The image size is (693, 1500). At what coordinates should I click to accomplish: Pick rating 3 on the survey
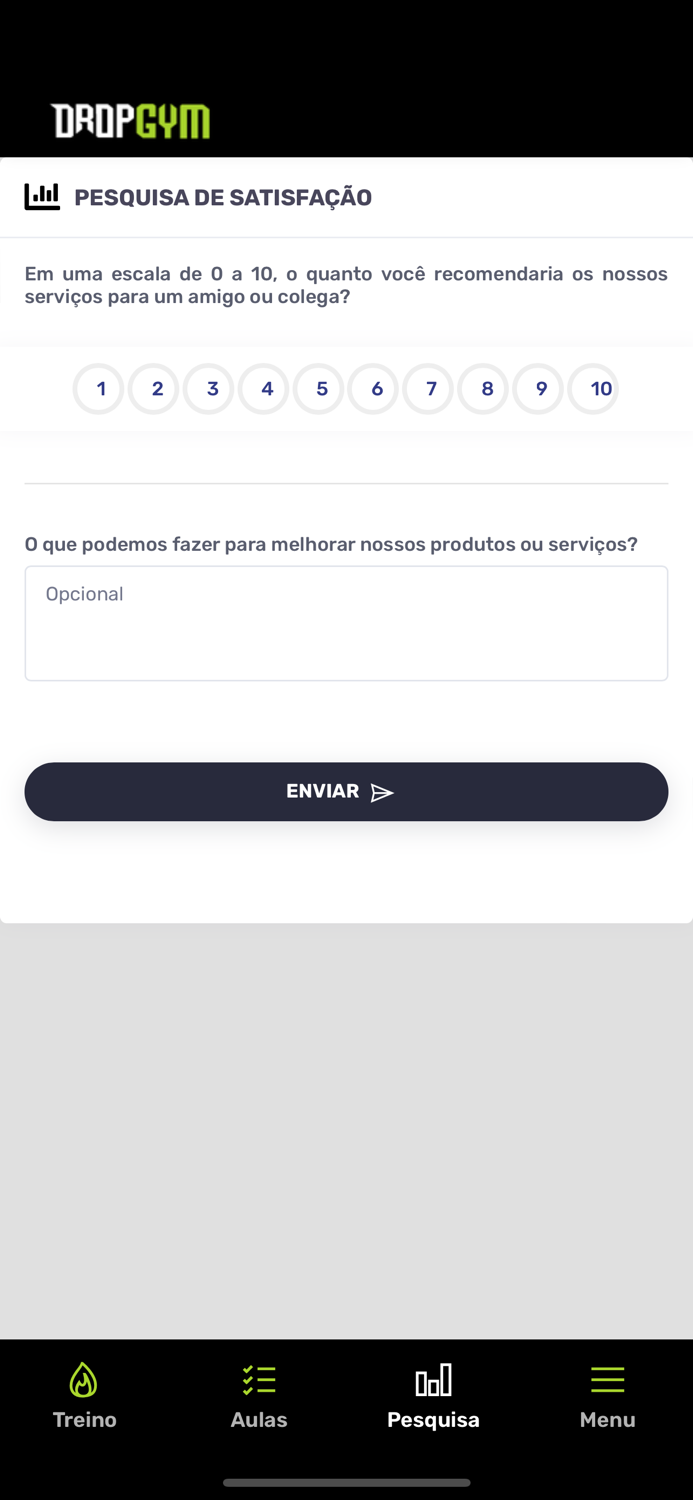[x=209, y=389]
